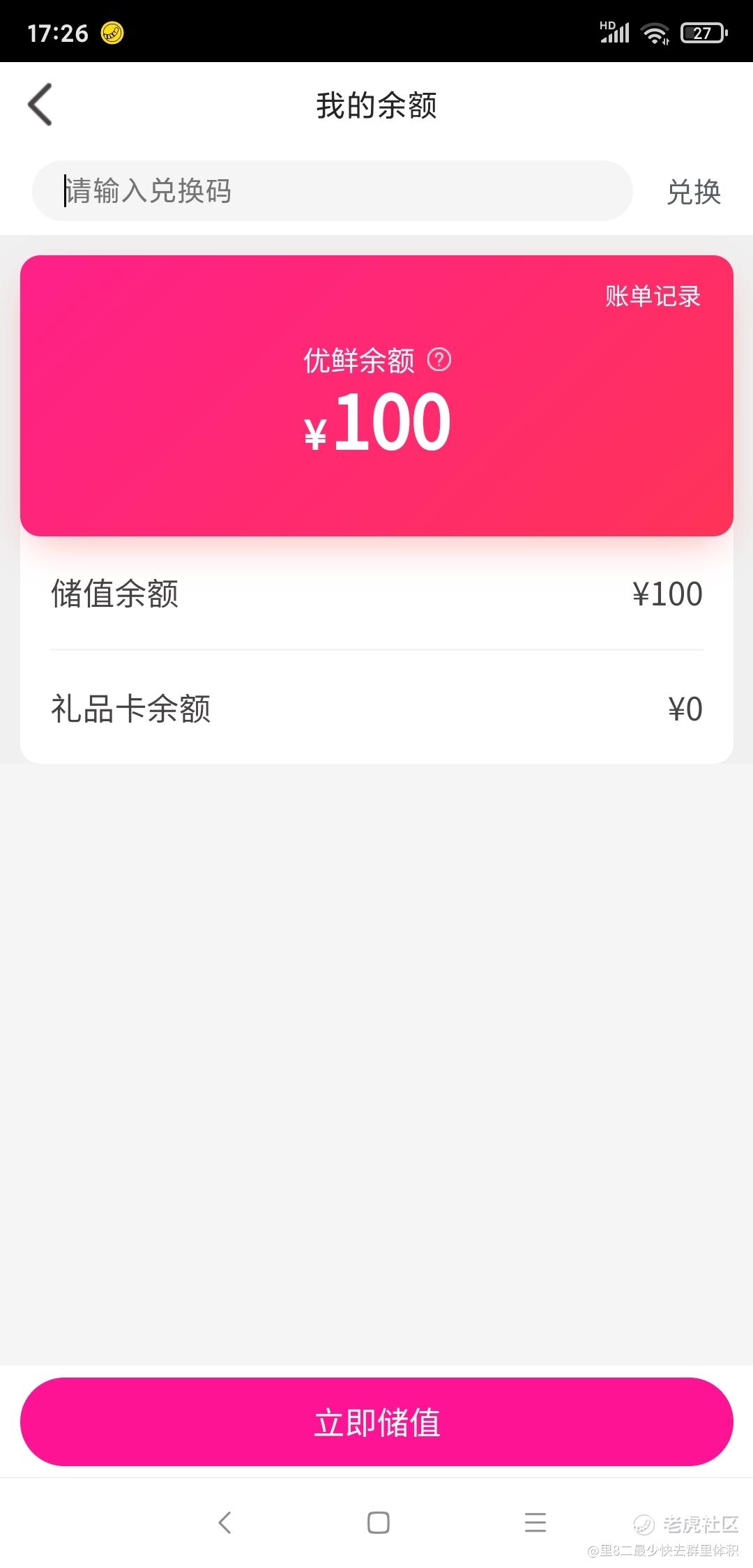Tap 立即储值 to top up

click(376, 1422)
